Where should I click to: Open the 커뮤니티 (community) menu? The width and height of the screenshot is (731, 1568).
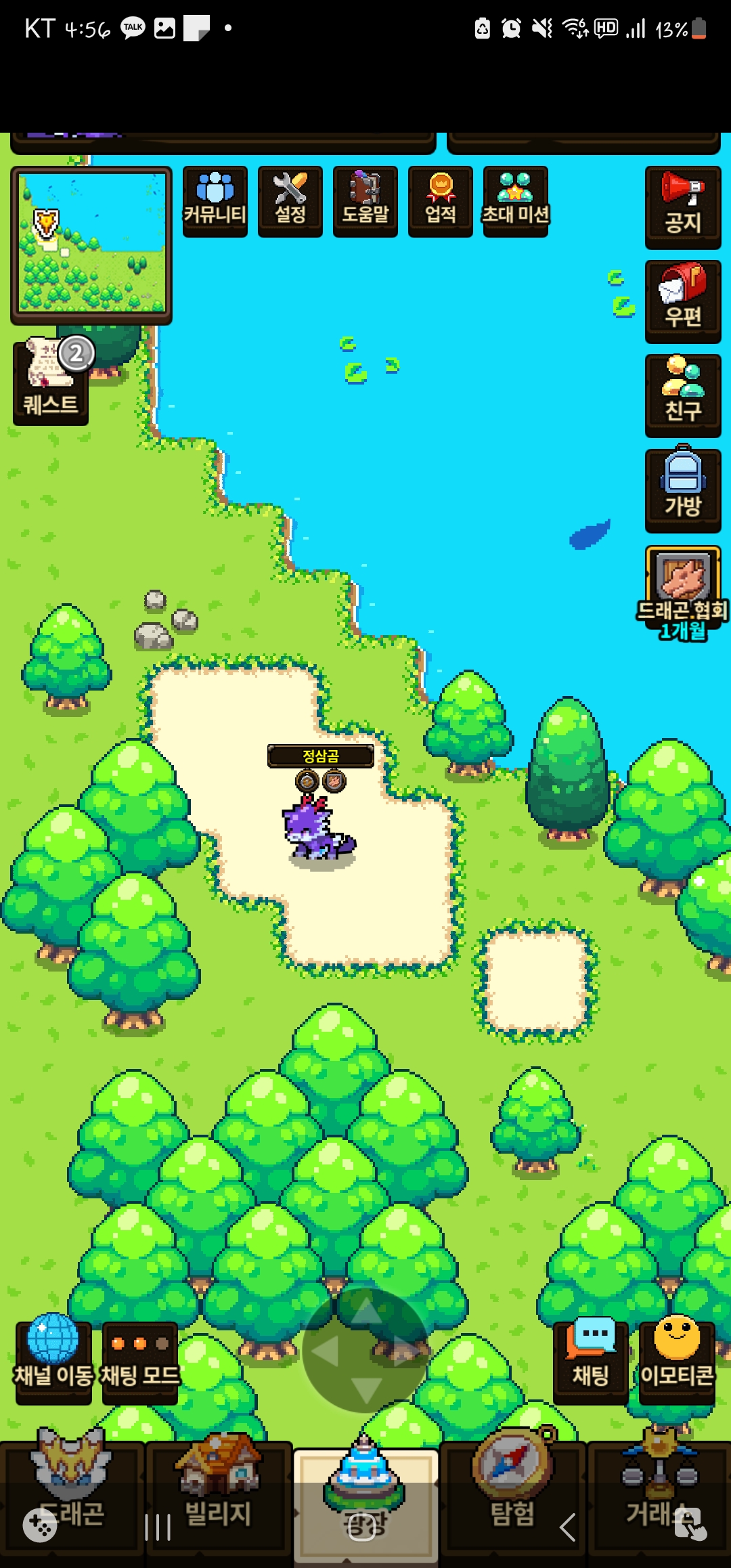[x=215, y=200]
